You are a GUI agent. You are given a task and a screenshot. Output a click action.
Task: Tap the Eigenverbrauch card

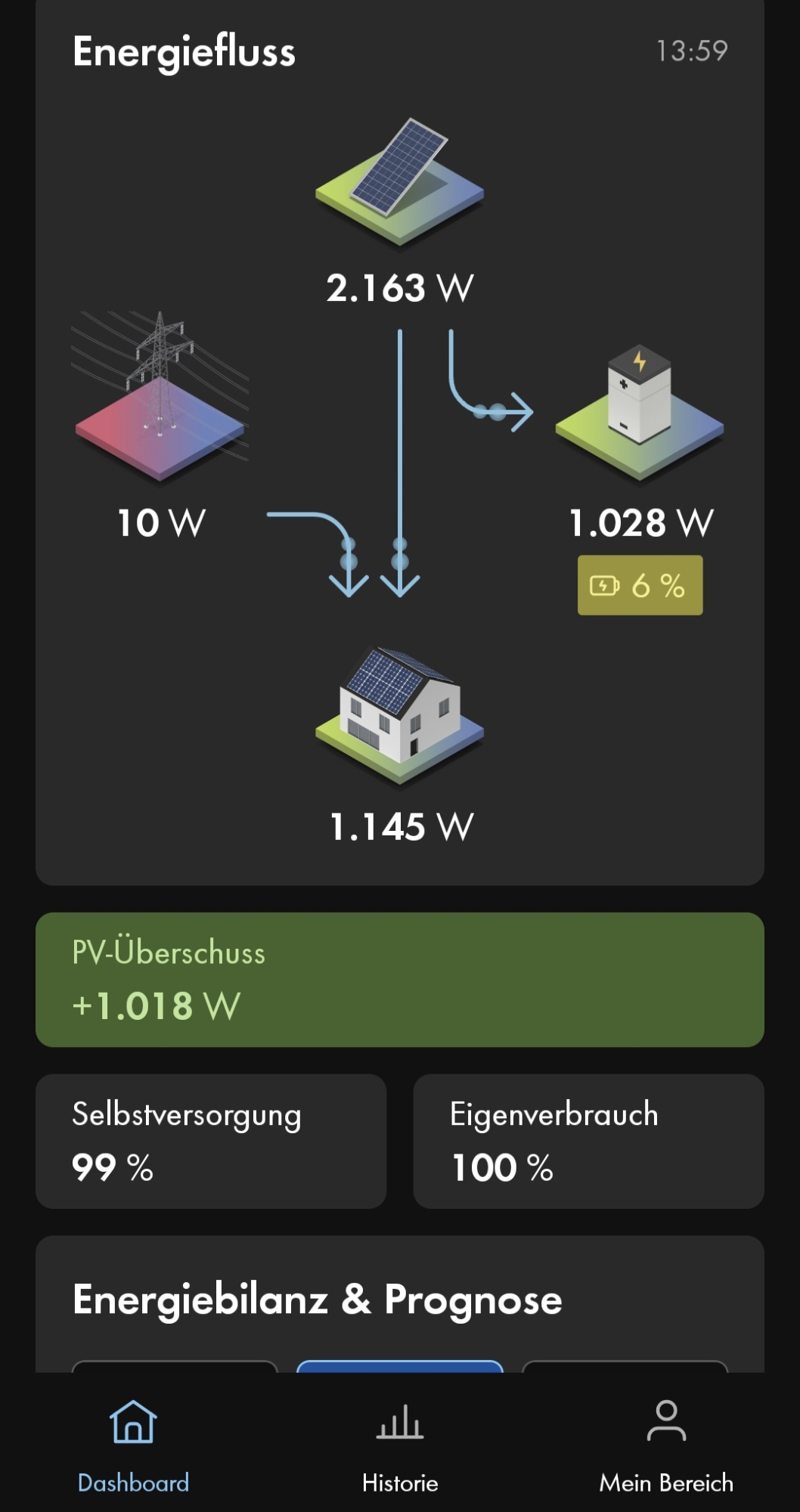coord(588,1141)
